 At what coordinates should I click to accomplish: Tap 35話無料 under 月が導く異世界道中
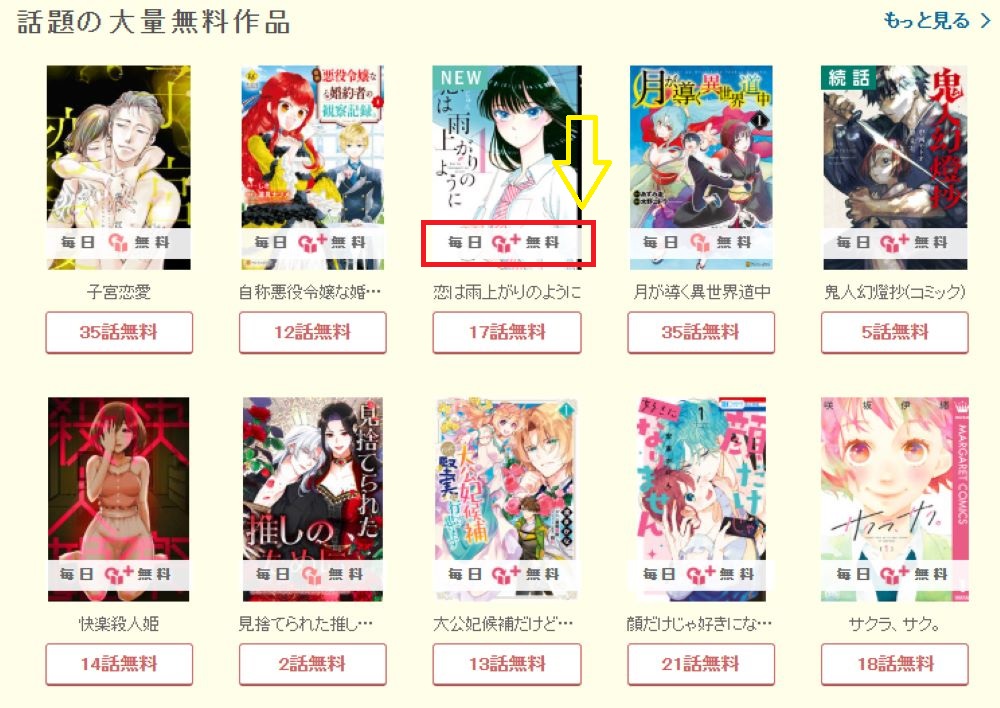[701, 332]
